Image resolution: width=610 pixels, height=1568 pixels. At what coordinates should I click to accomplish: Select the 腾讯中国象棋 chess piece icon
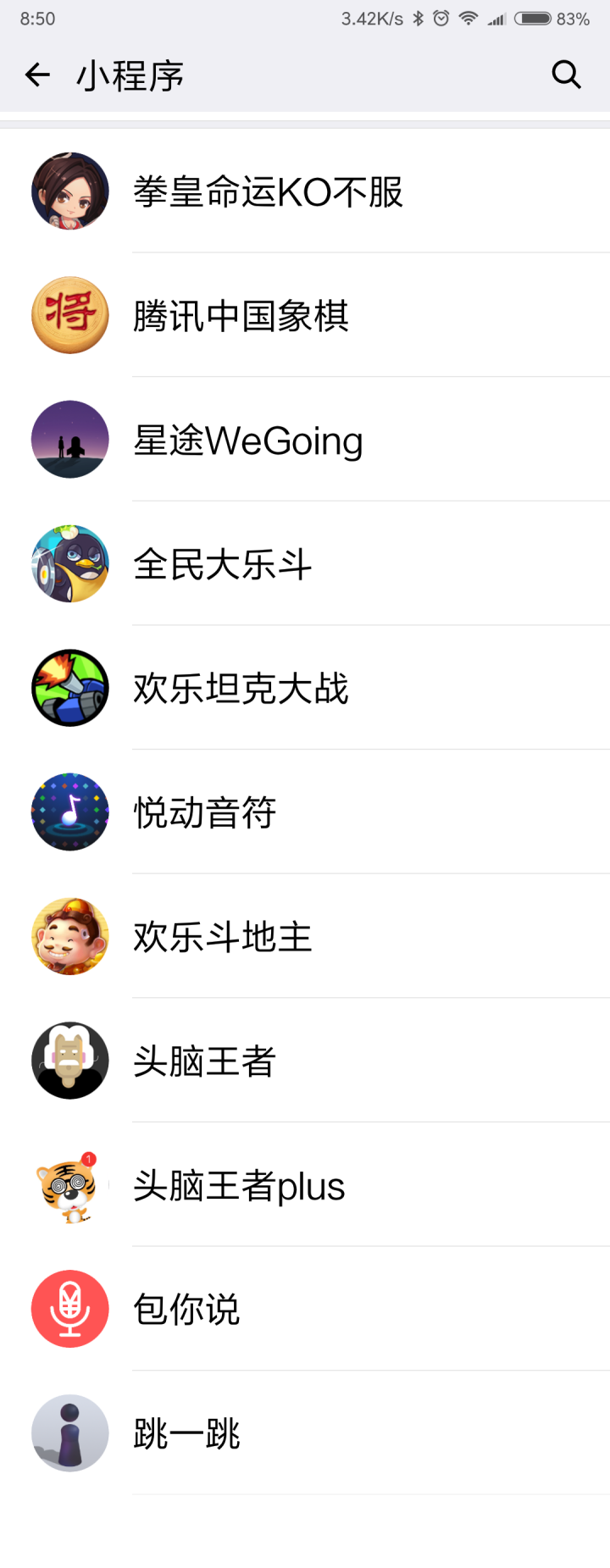tap(69, 315)
